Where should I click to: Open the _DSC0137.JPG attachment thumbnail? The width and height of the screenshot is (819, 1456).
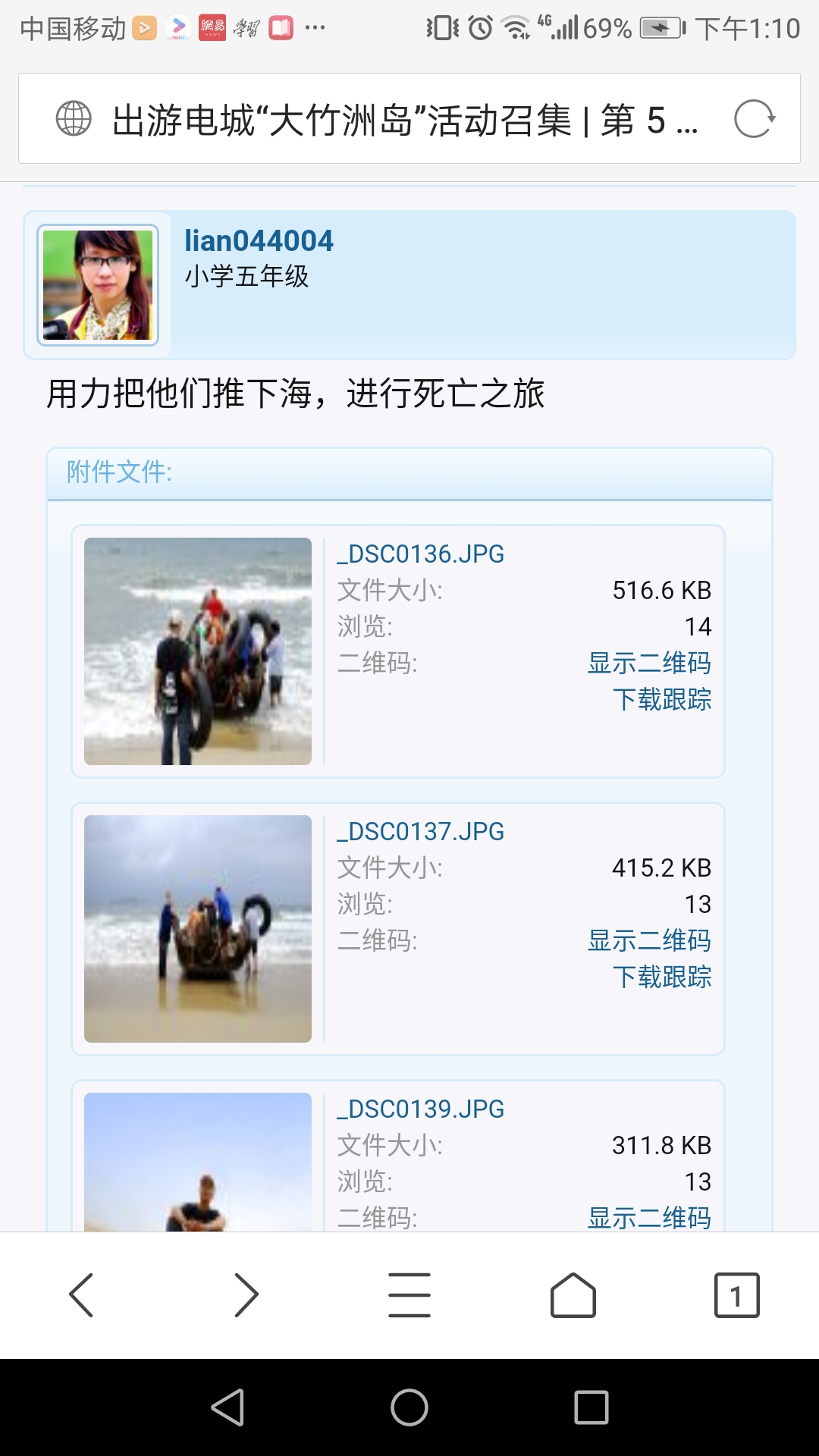(198, 929)
